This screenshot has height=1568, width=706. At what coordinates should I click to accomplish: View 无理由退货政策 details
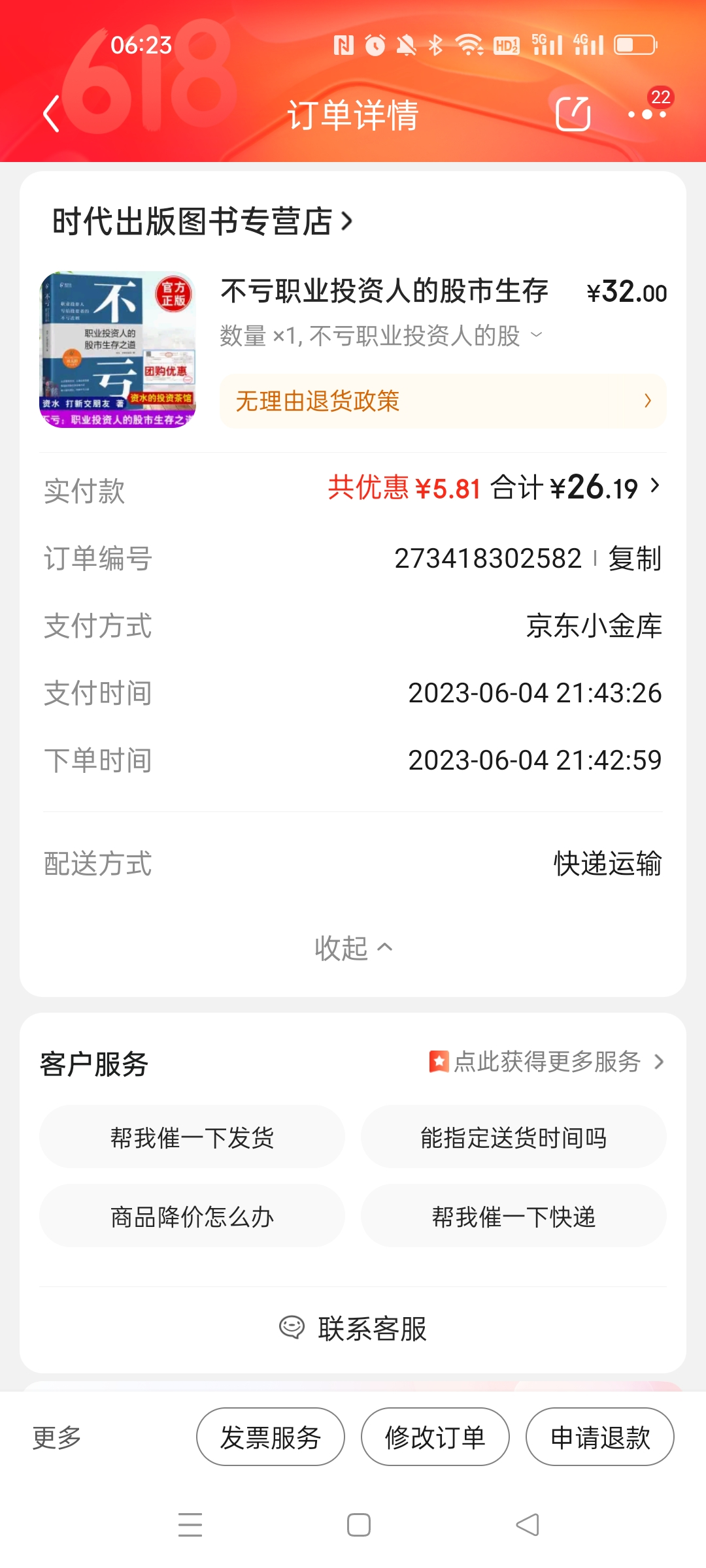pyautogui.click(x=443, y=401)
